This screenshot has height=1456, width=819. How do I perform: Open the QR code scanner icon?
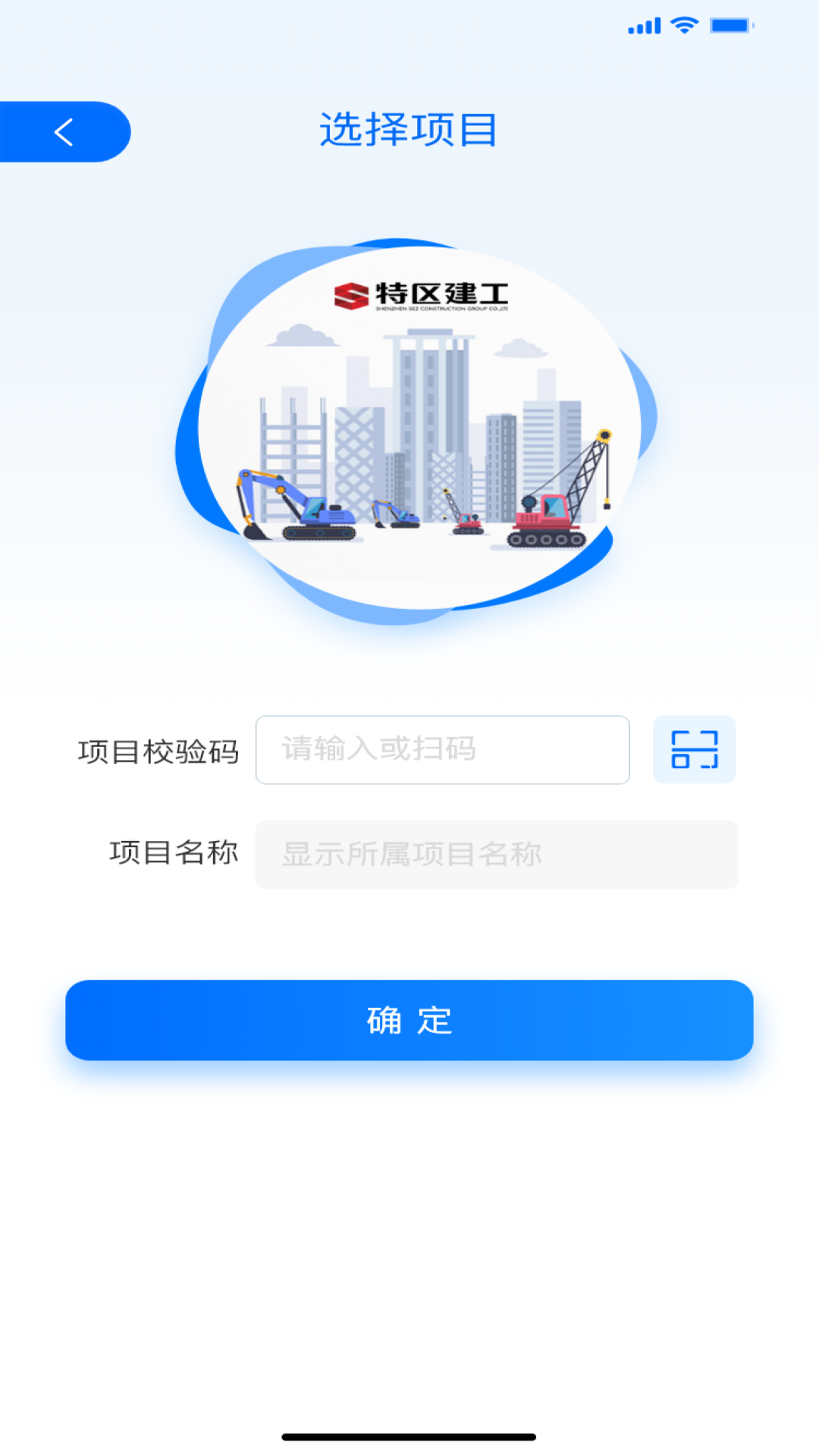[x=694, y=749]
